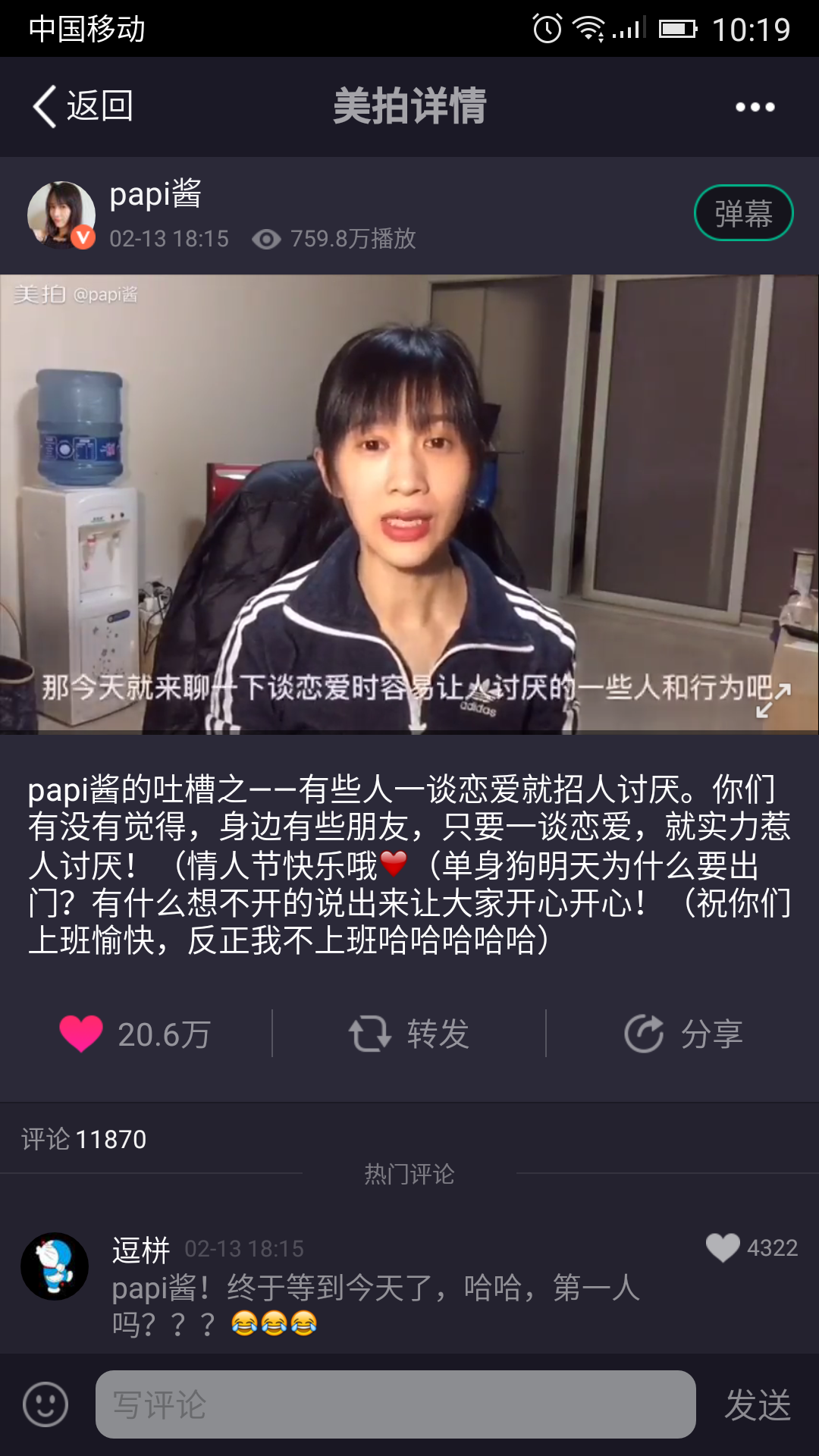Open the emoji picker smiley icon
Image resolution: width=819 pixels, height=1456 pixels.
point(45,1404)
